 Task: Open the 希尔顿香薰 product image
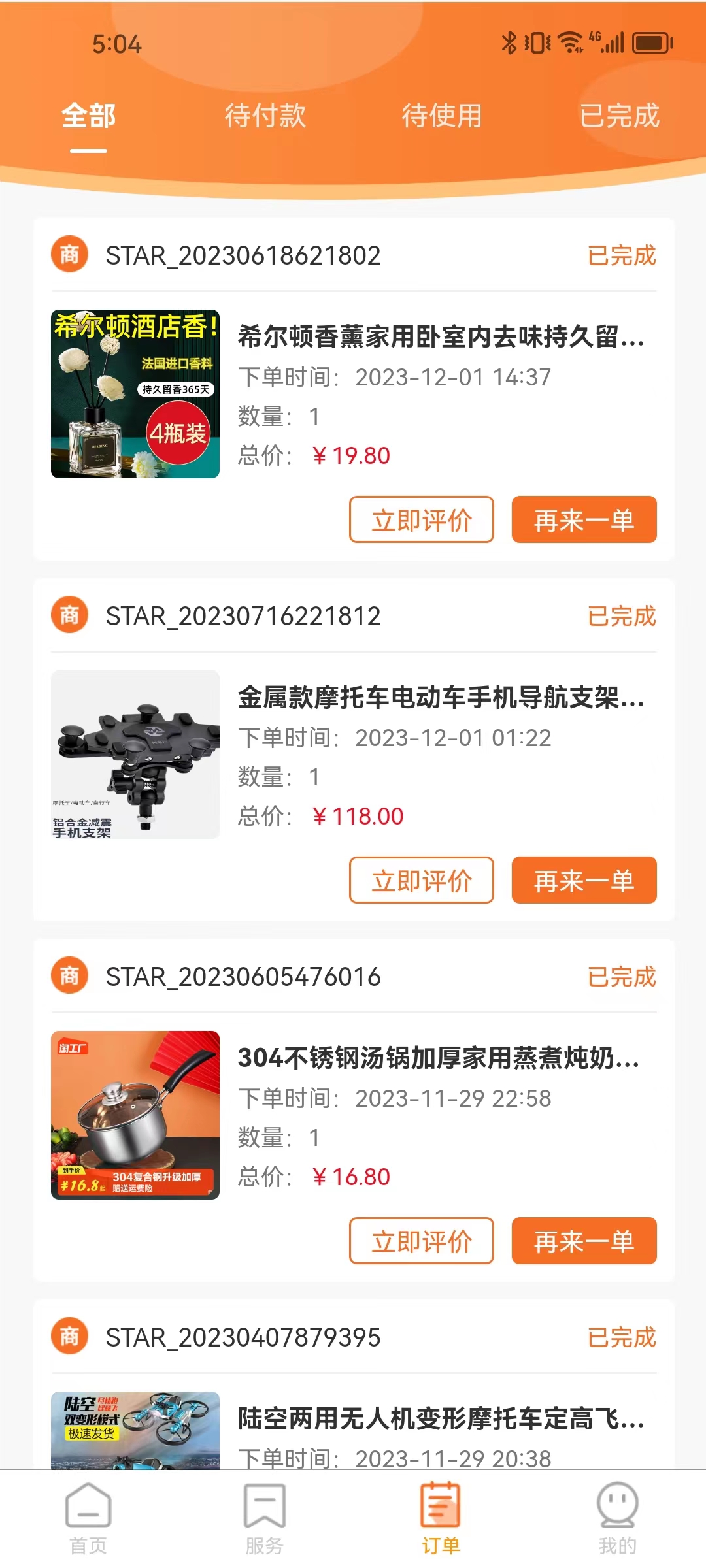[x=135, y=394]
